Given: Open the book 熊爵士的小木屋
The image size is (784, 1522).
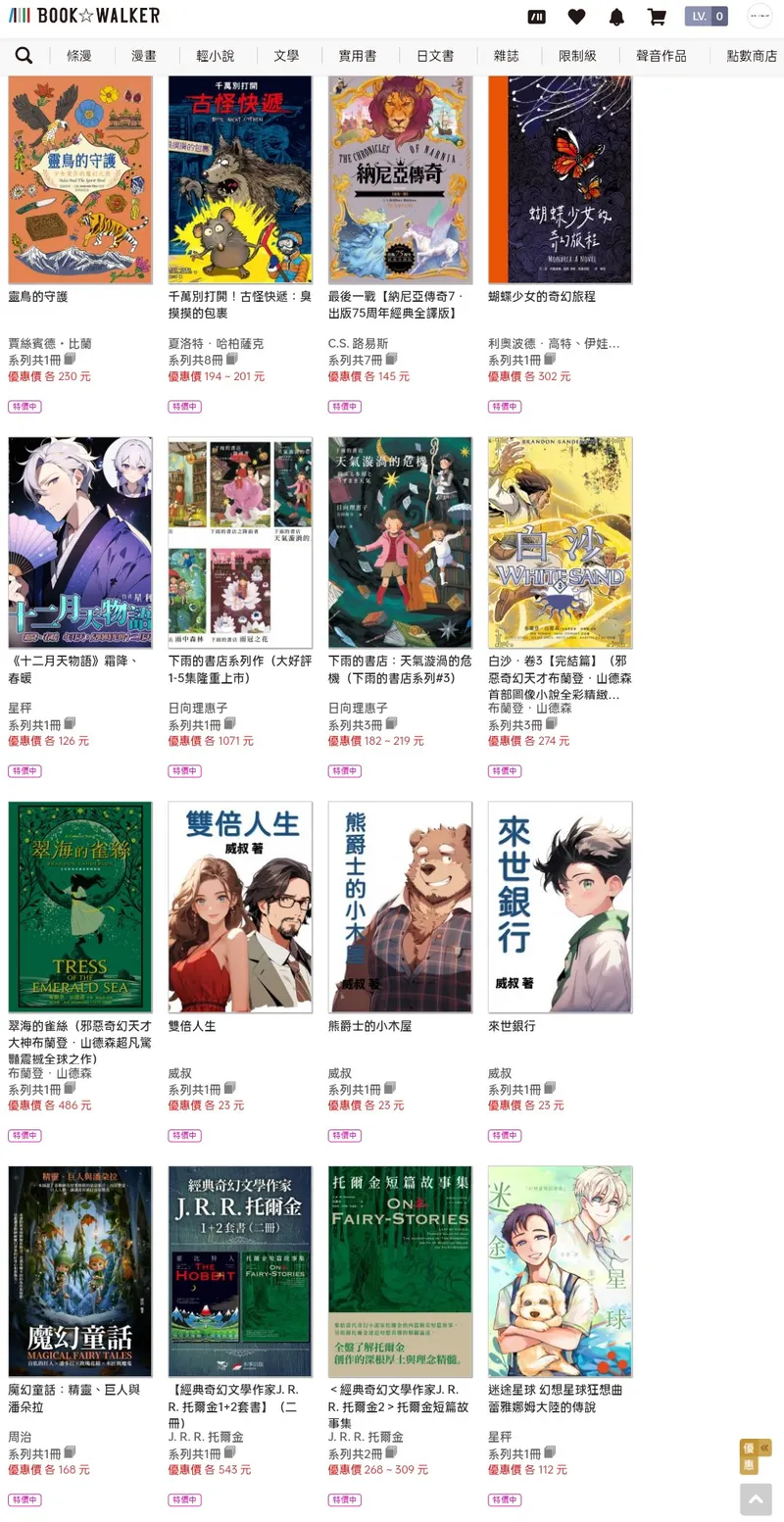Looking at the screenshot, I should 400,907.
